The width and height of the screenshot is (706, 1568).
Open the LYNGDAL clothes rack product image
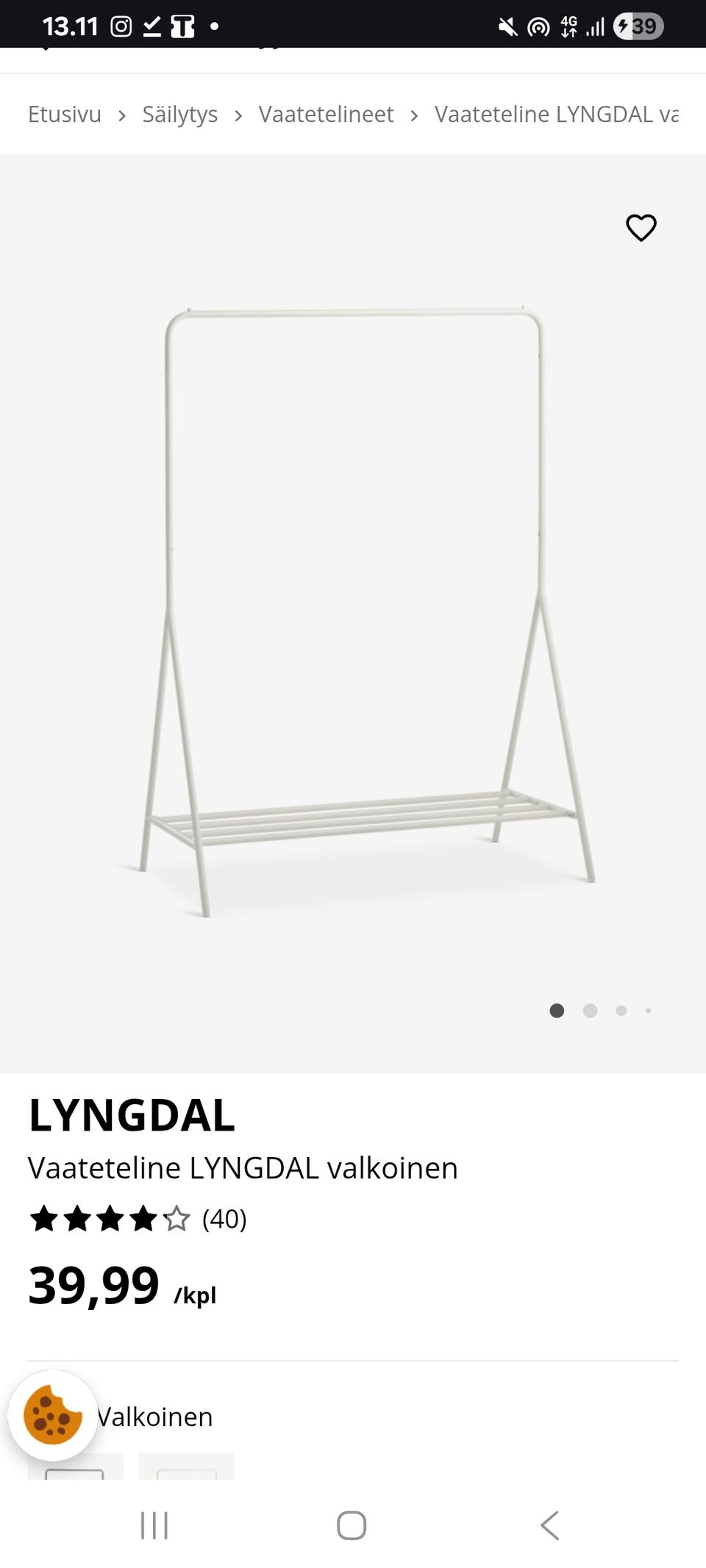click(353, 610)
